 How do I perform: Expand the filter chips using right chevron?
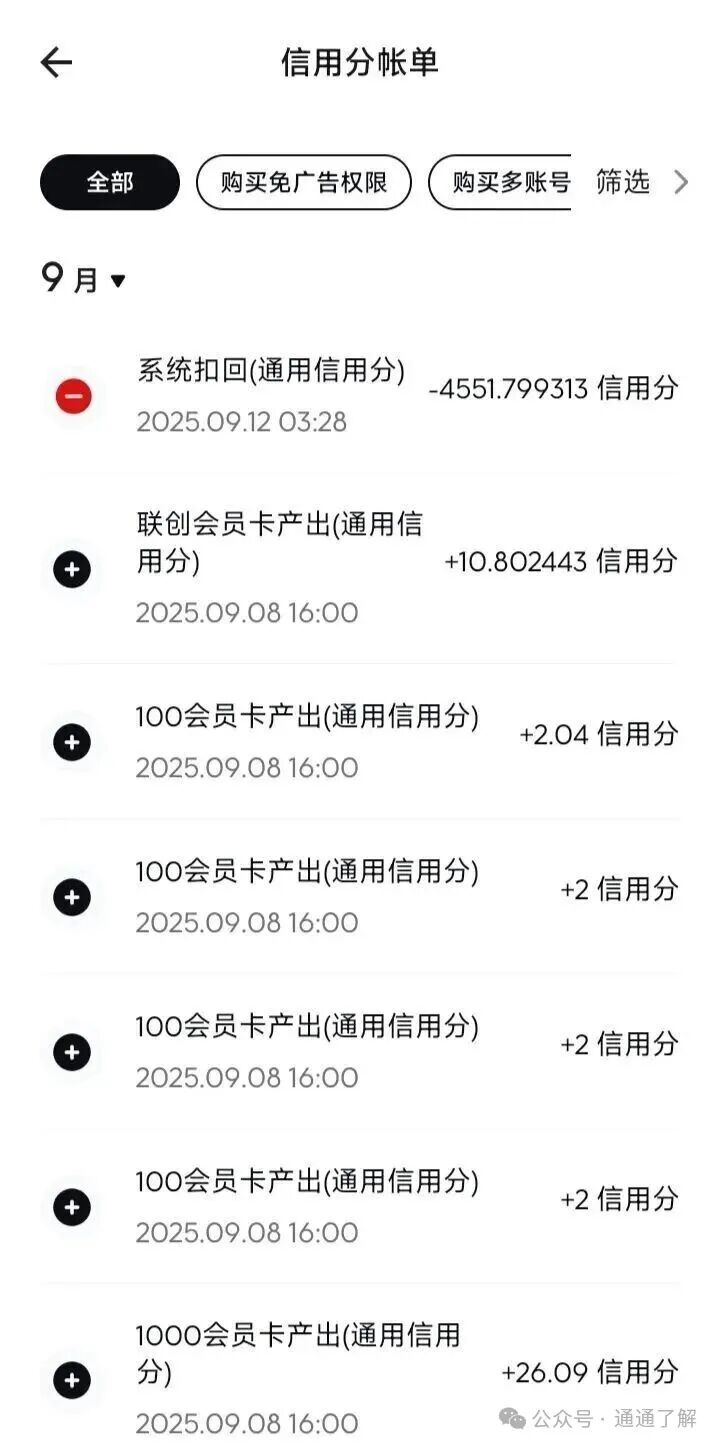tap(681, 182)
